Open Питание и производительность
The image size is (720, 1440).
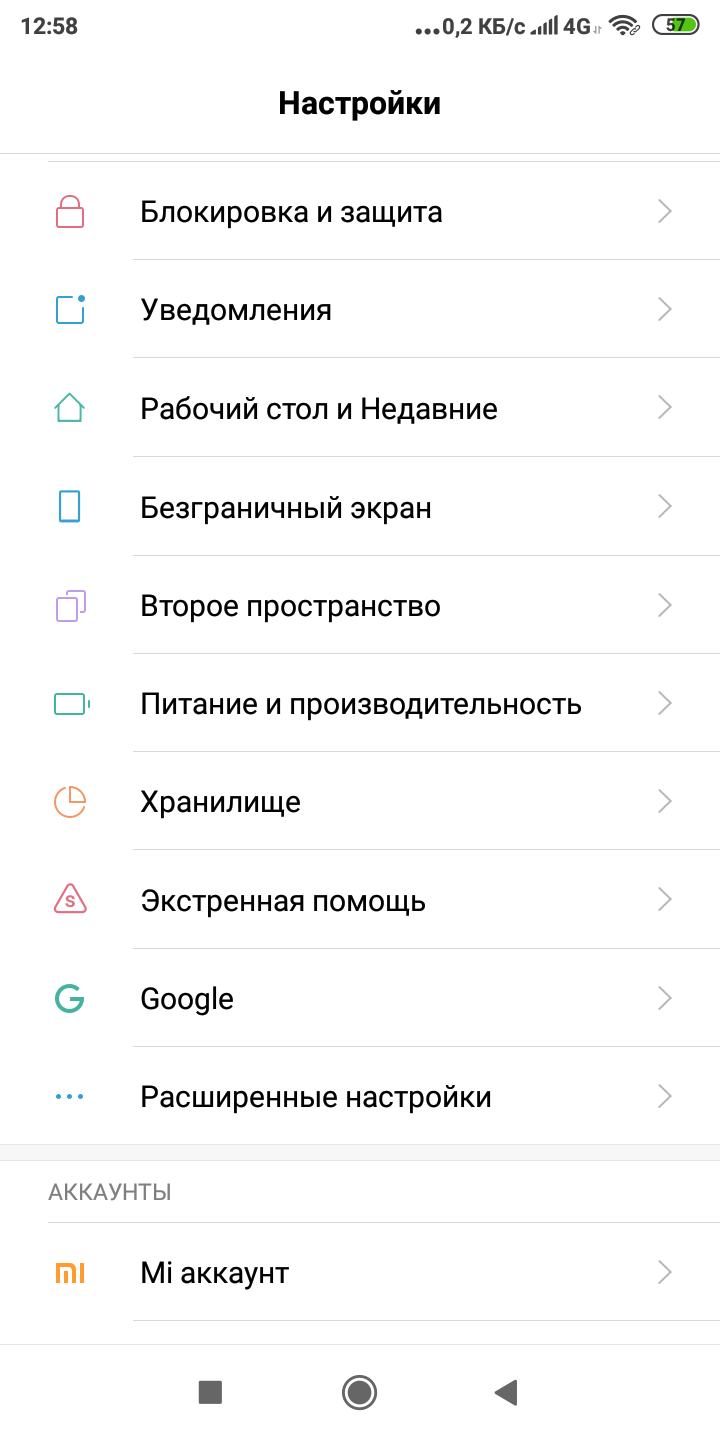click(361, 704)
